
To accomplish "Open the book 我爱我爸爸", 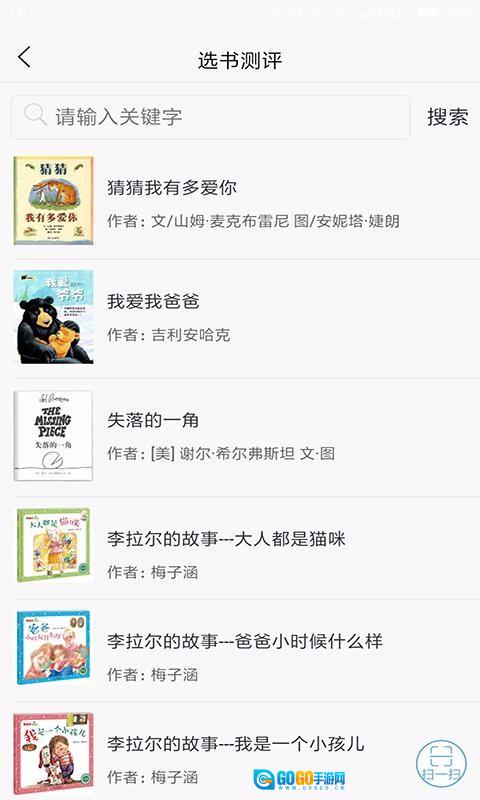I will point(240,318).
